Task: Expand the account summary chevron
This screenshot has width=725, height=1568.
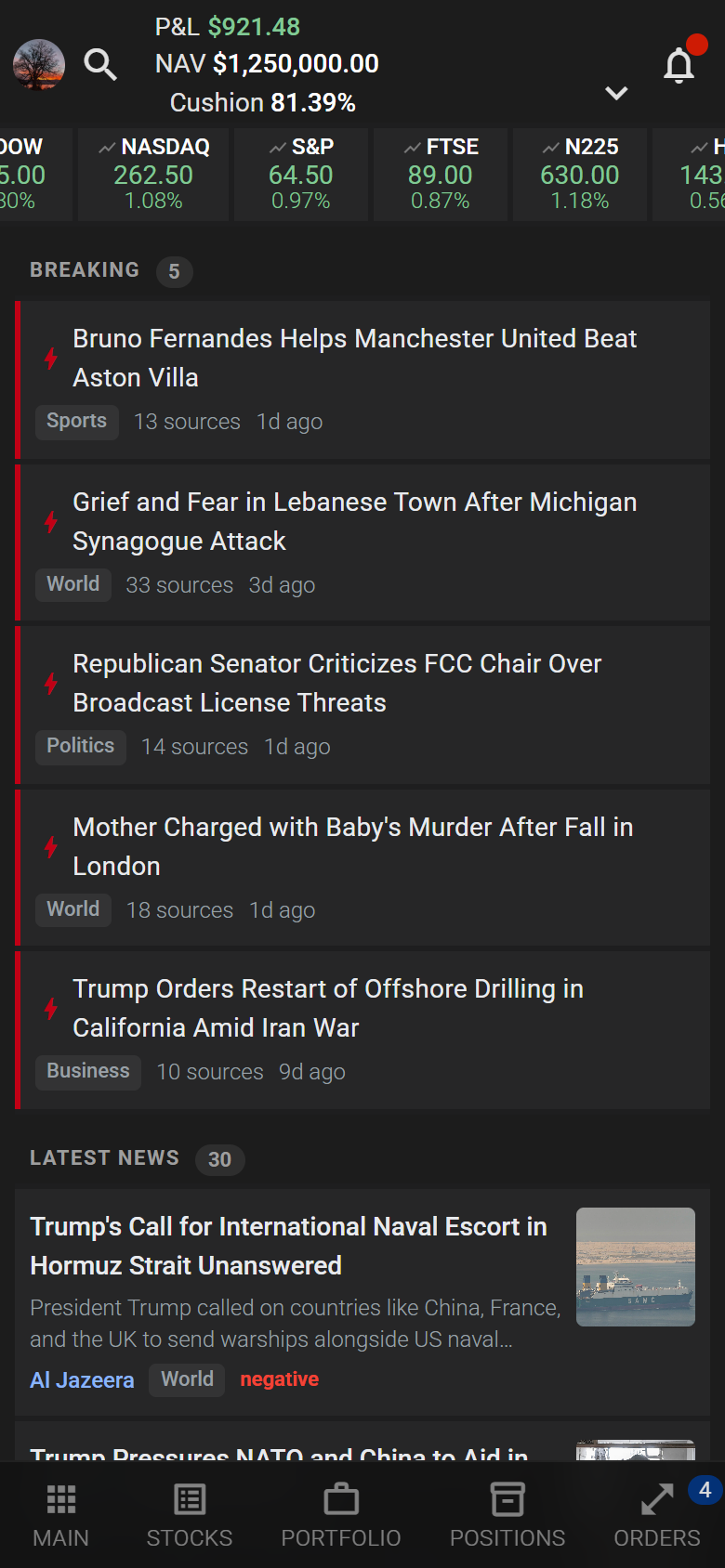Action: click(x=616, y=93)
